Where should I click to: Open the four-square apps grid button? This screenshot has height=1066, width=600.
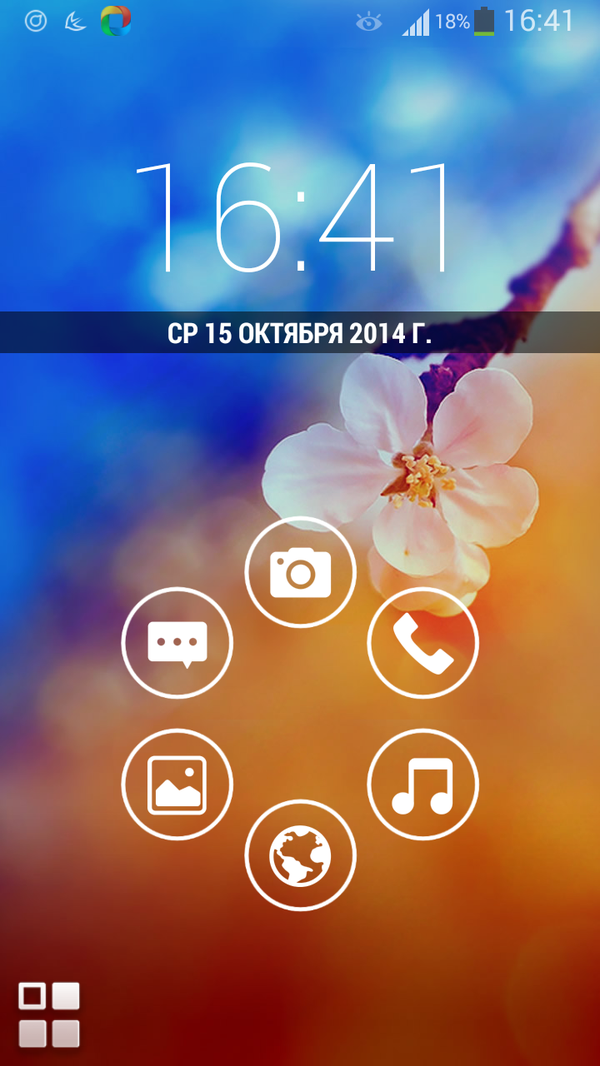(49, 1014)
